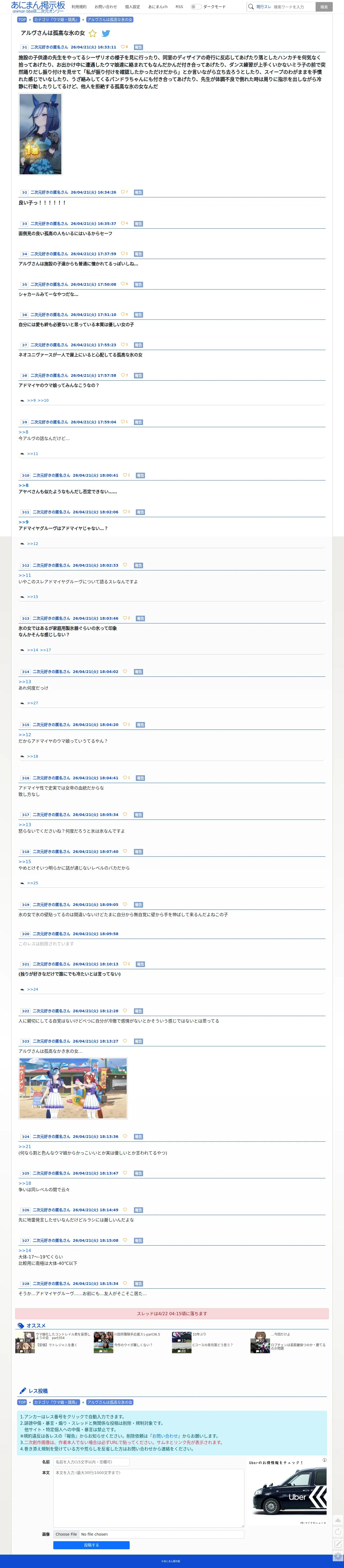Viewport: 344px width, 1568px height.
Task: Open the お問い合わせ header link
Action: click(x=105, y=7)
